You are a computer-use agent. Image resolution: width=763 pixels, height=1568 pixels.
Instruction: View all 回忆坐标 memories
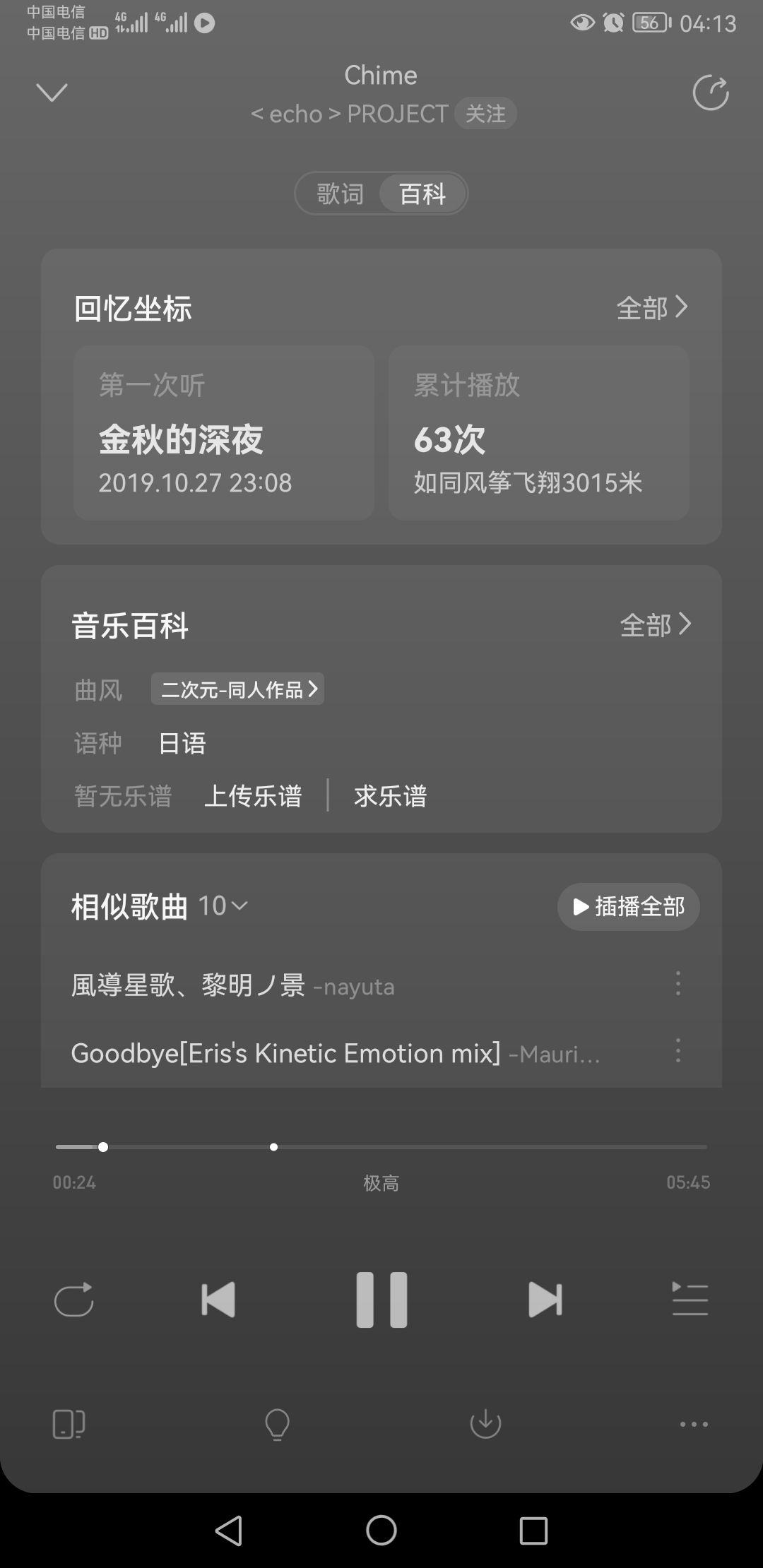[x=651, y=307]
